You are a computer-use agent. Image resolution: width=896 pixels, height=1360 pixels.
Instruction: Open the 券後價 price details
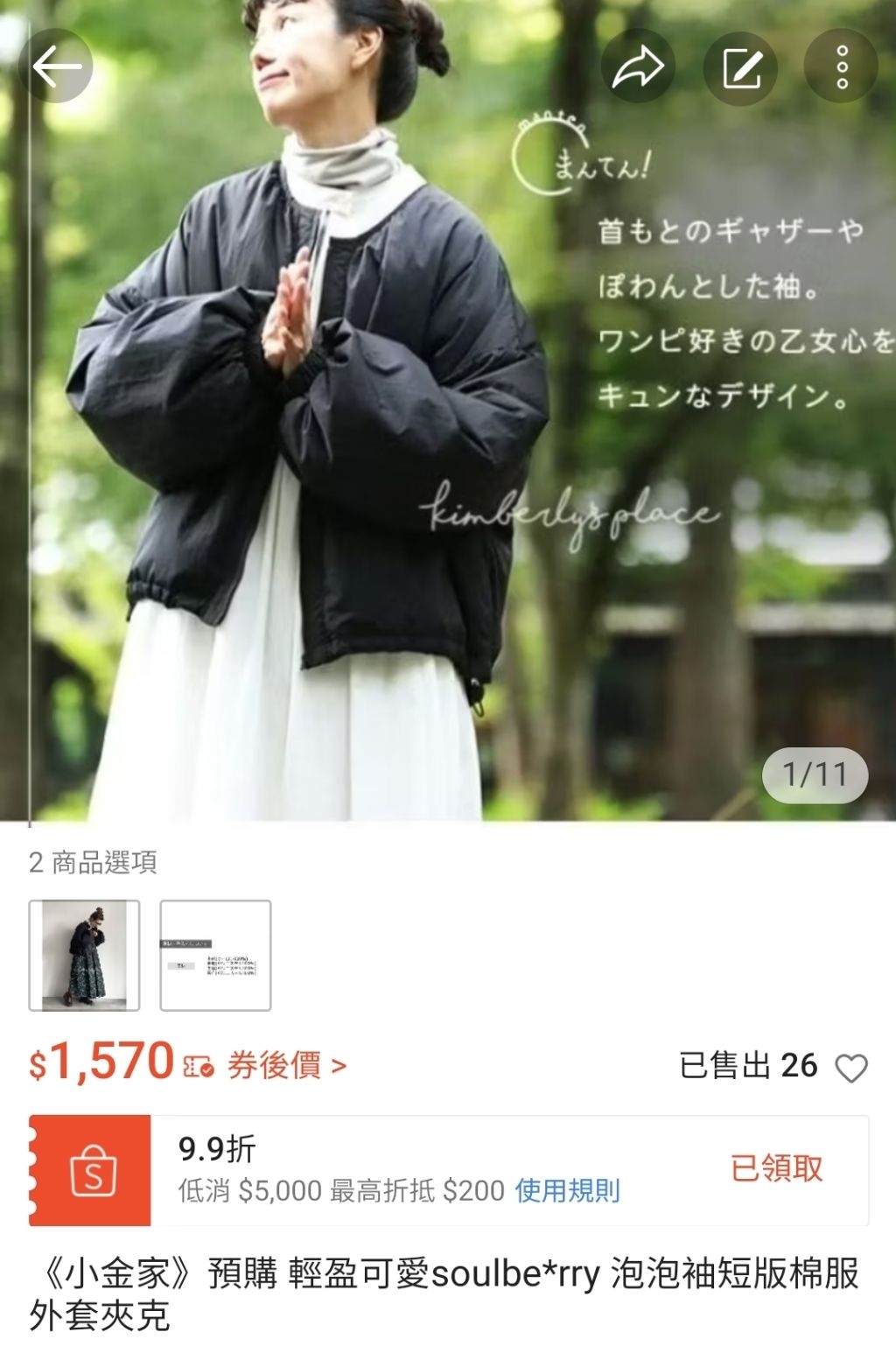(x=287, y=1066)
